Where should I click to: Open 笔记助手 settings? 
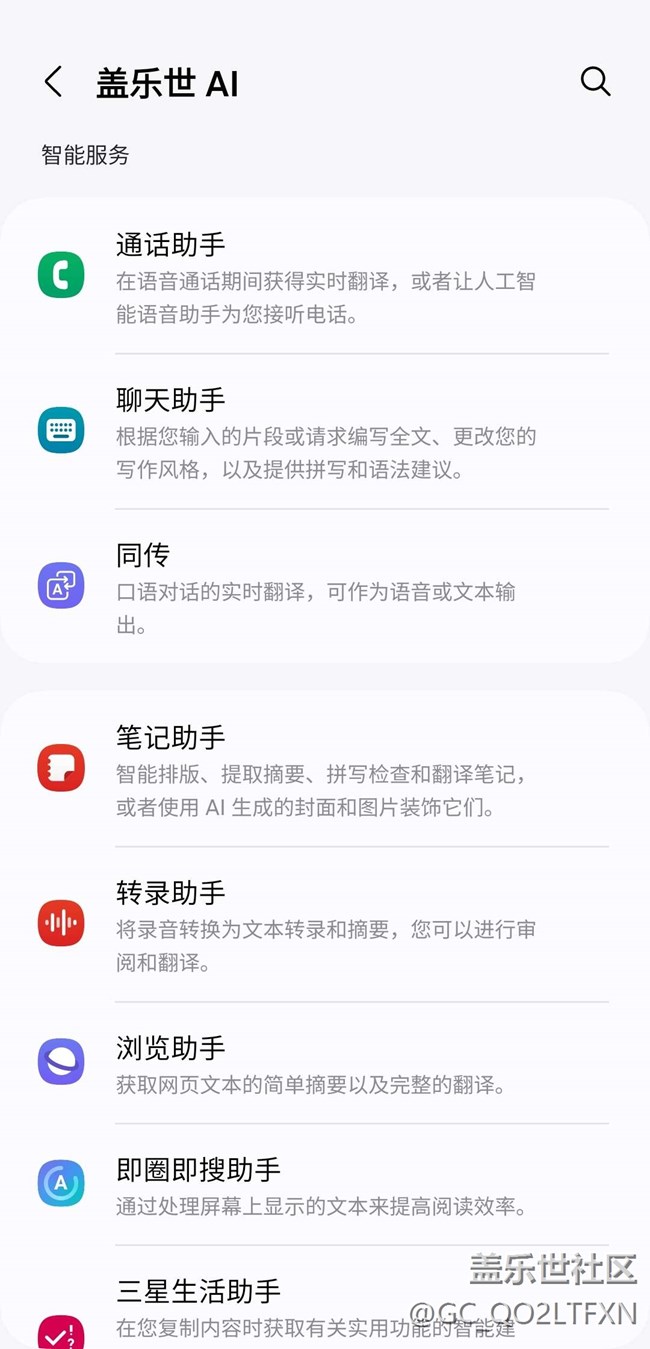click(x=325, y=770)
